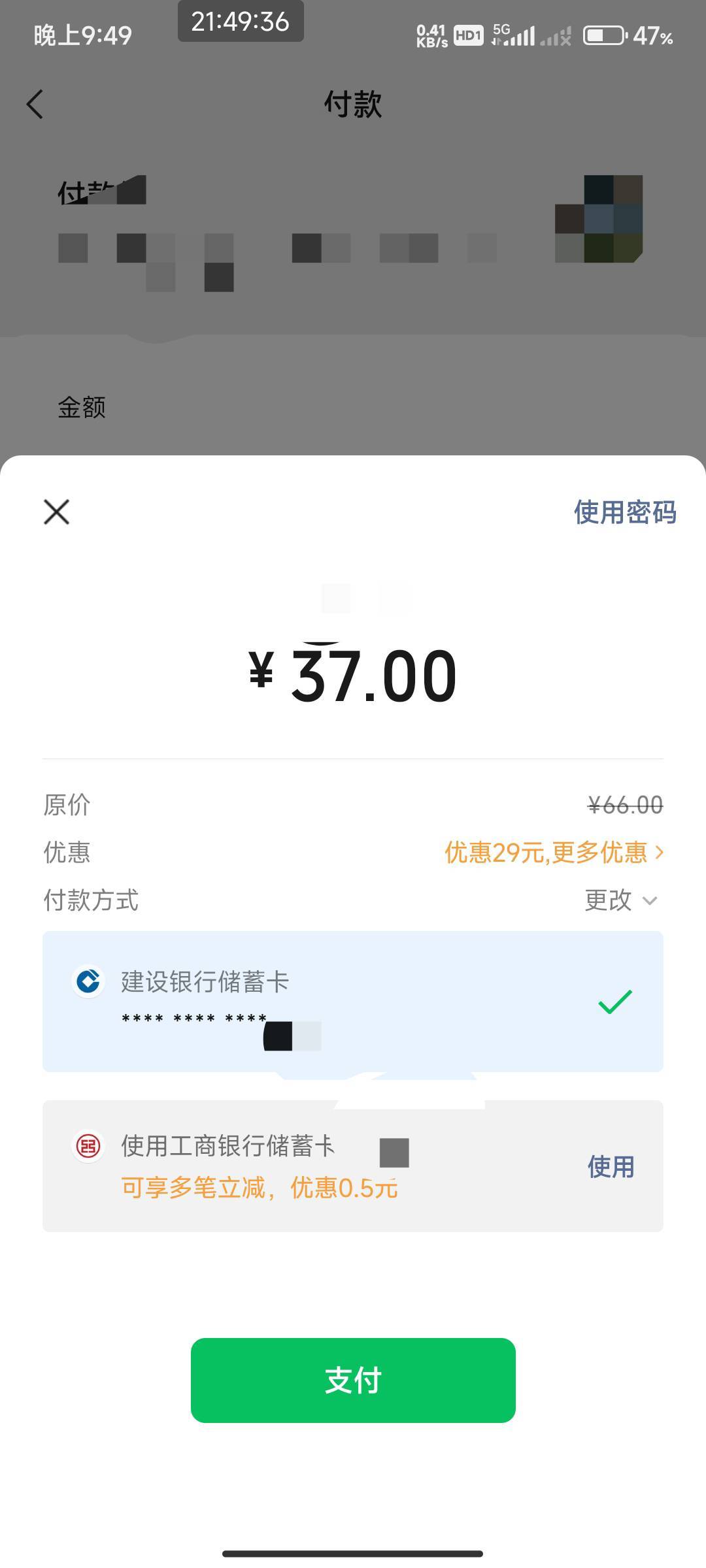Expand 更改 payment method dropdown
This screenshot has width=706, height=1568.
(x=621, y=900)
